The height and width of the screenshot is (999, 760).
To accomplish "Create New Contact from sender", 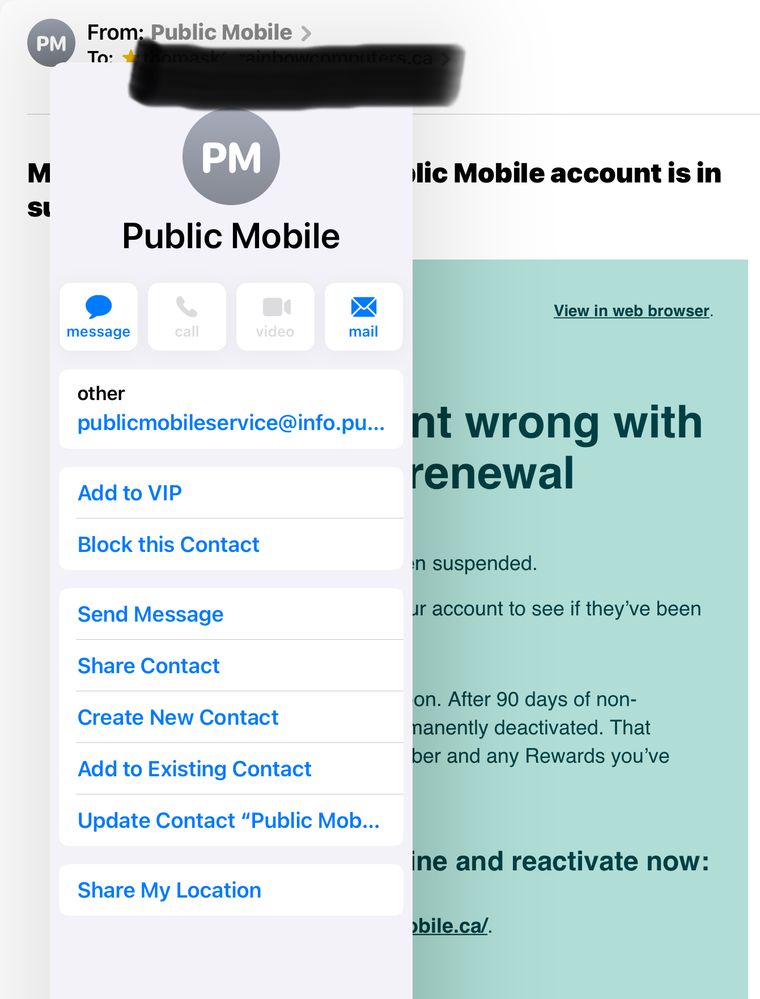I will click(178, 718).
